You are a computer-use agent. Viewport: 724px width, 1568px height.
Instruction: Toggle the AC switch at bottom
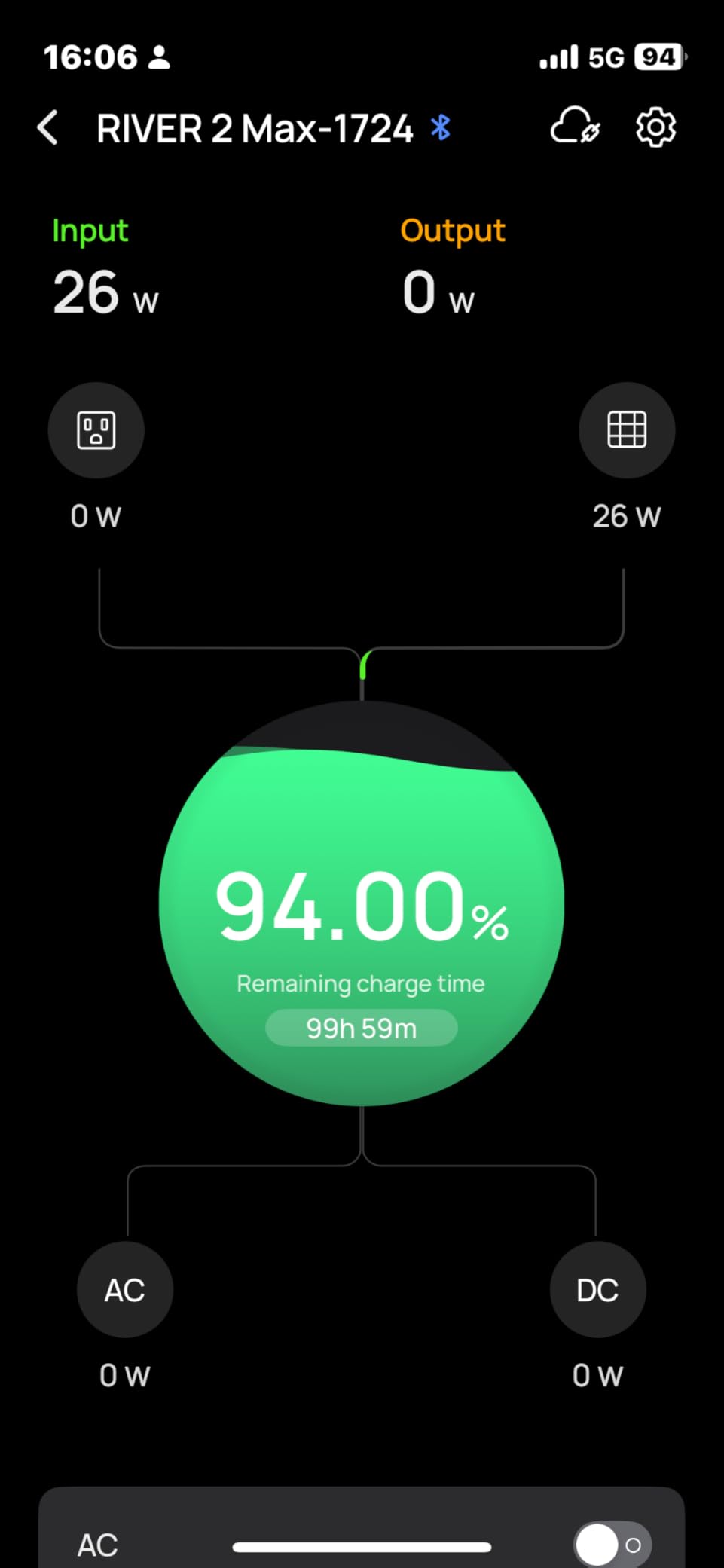[612, 1545]
